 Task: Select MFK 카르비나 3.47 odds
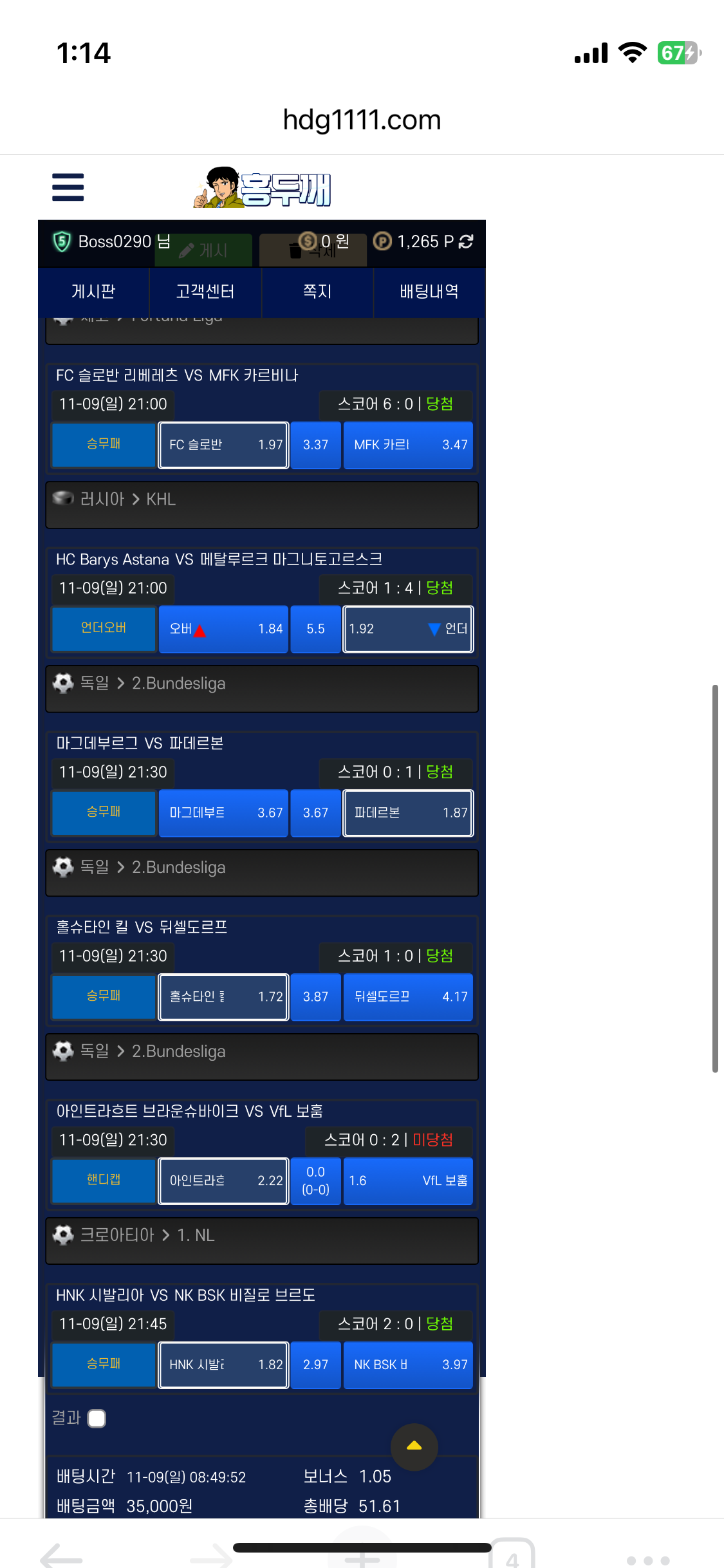coord(408,445)
